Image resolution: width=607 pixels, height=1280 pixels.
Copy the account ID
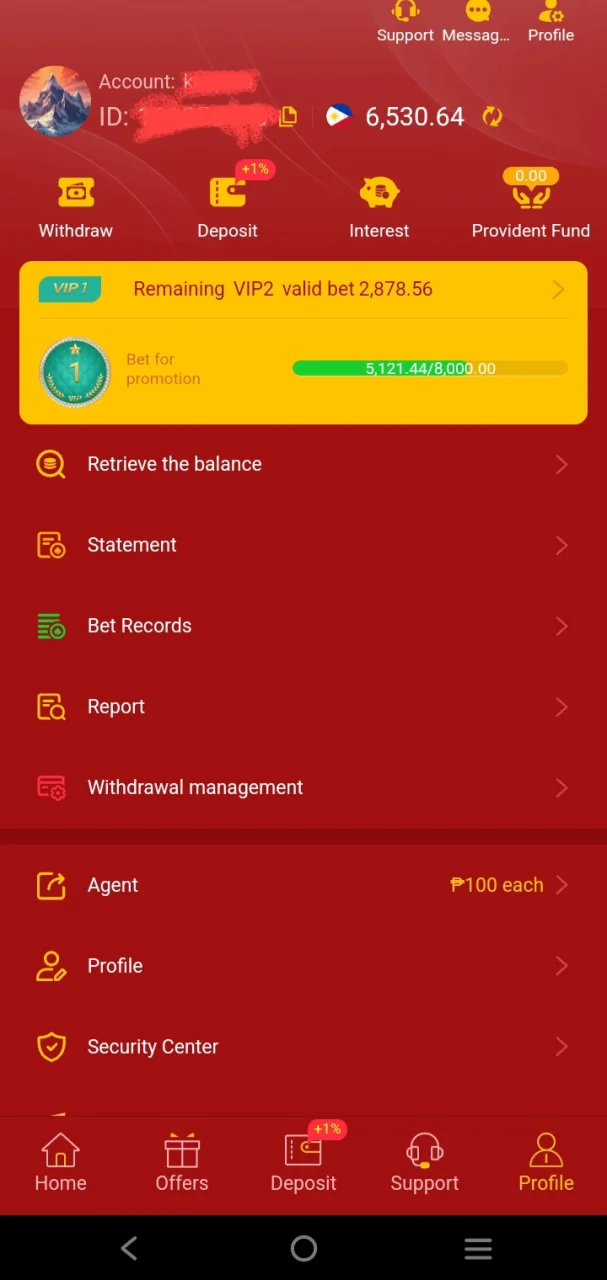click(288, 116)
